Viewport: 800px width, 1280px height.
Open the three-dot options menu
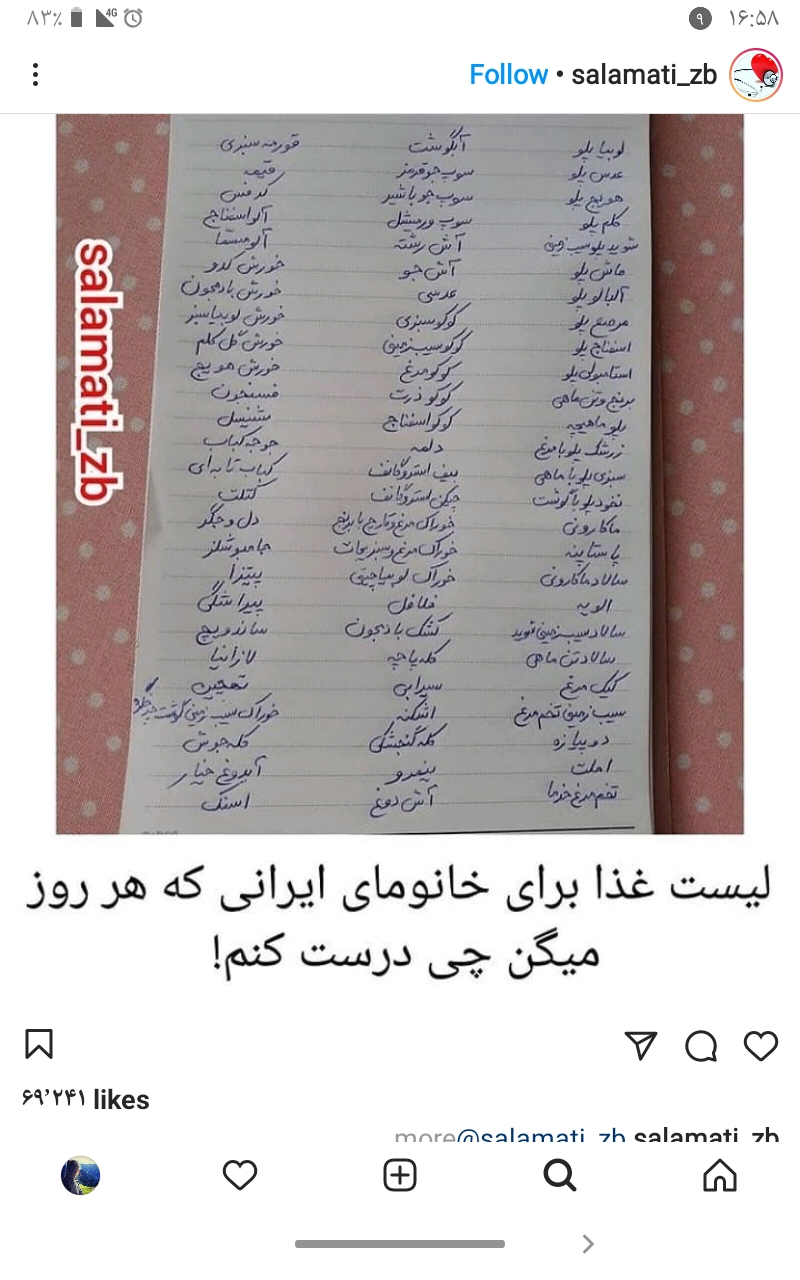coord(35,75)
